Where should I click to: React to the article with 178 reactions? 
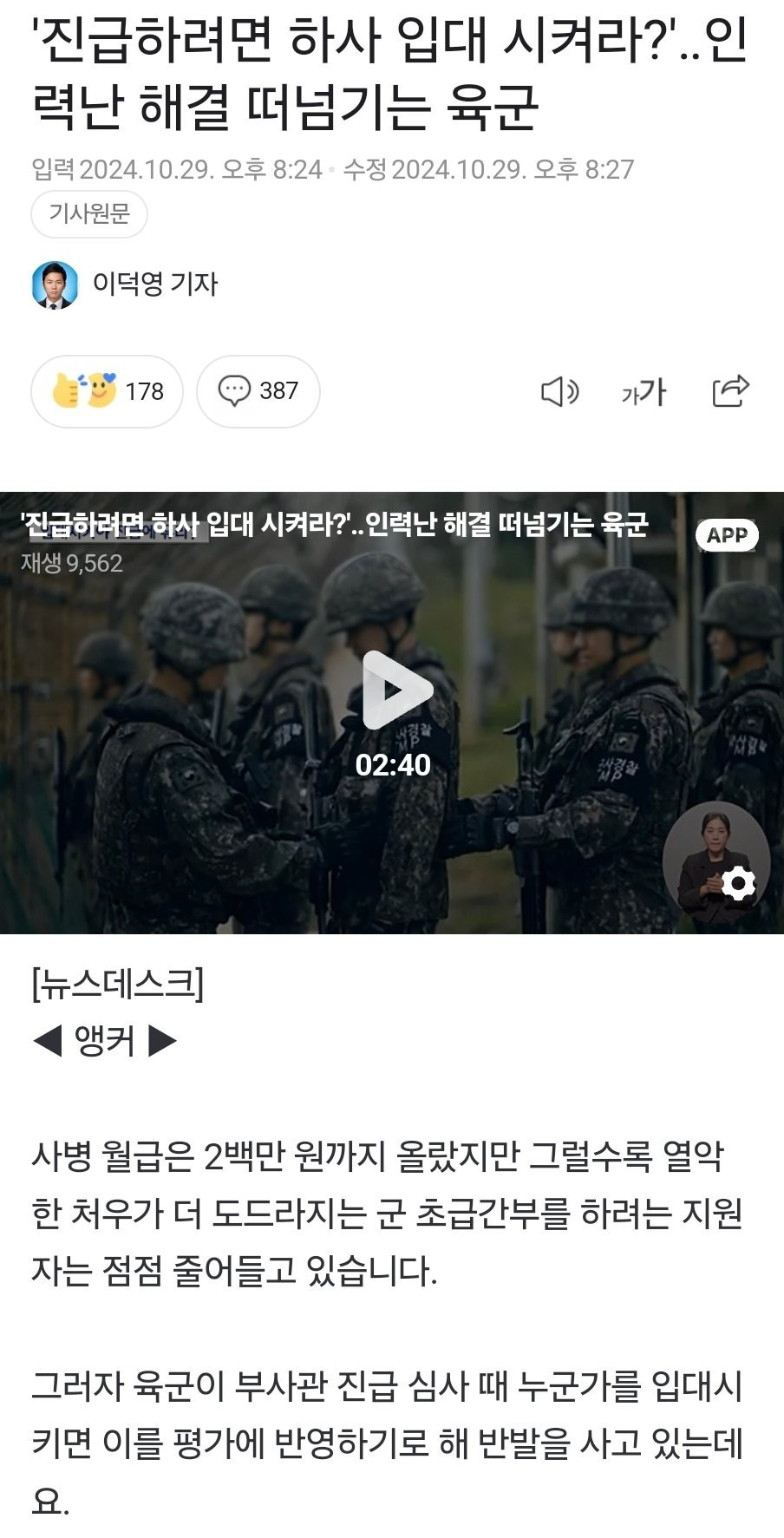click(108, 391)
